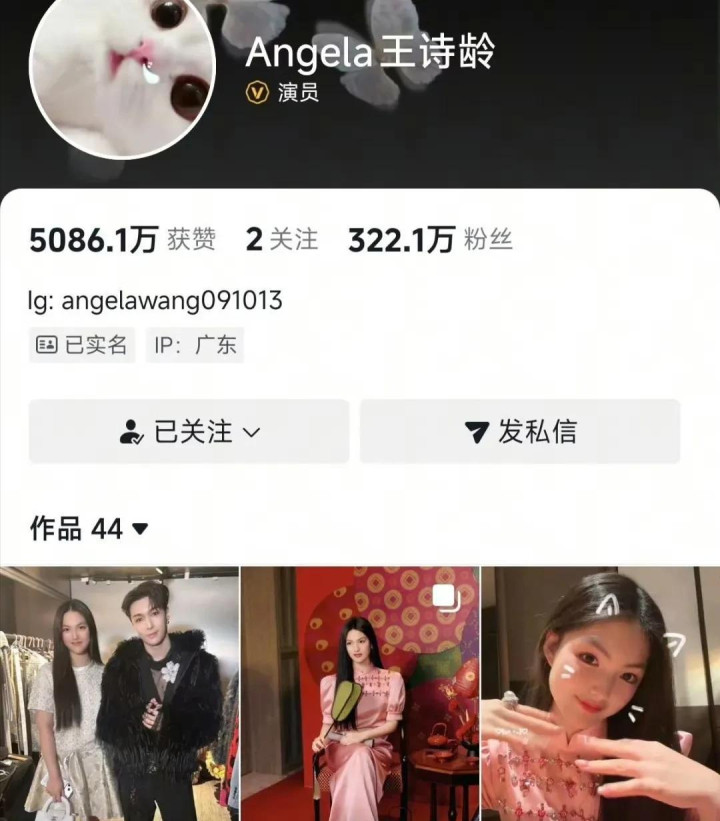View the 322.1万 粉丝 followers list
This screenshot has height=821, width=720.
(x=430, y=240)
